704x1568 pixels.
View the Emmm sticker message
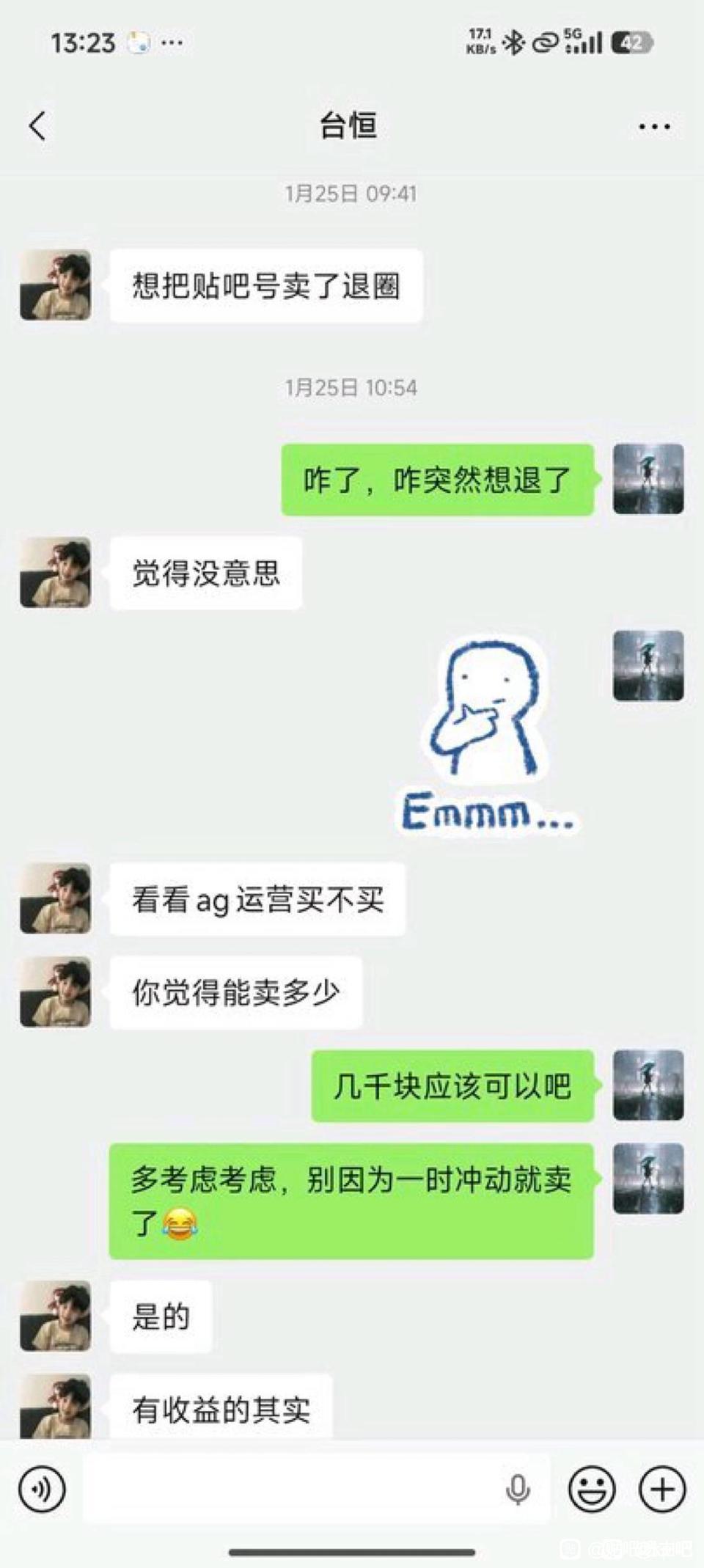488,737
